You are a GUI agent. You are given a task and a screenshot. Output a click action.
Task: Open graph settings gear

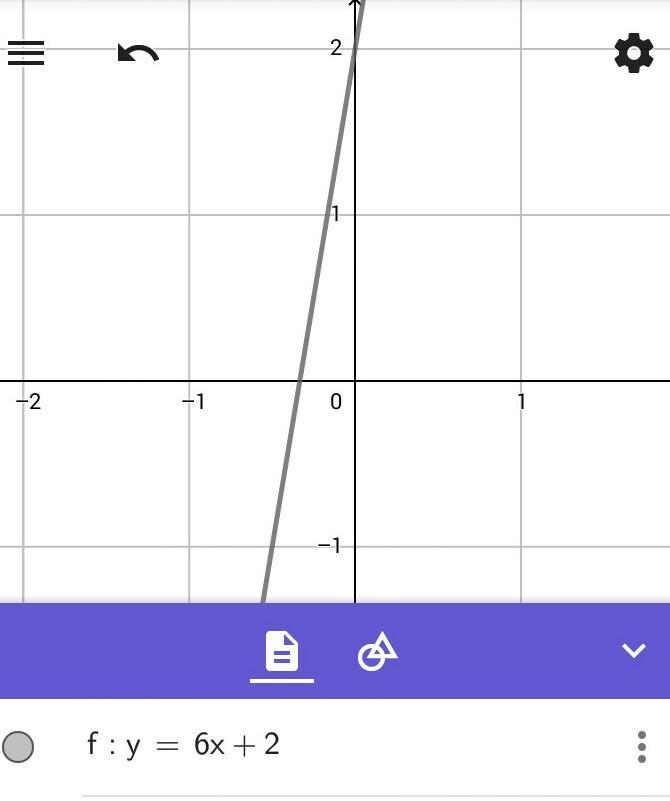633,53
